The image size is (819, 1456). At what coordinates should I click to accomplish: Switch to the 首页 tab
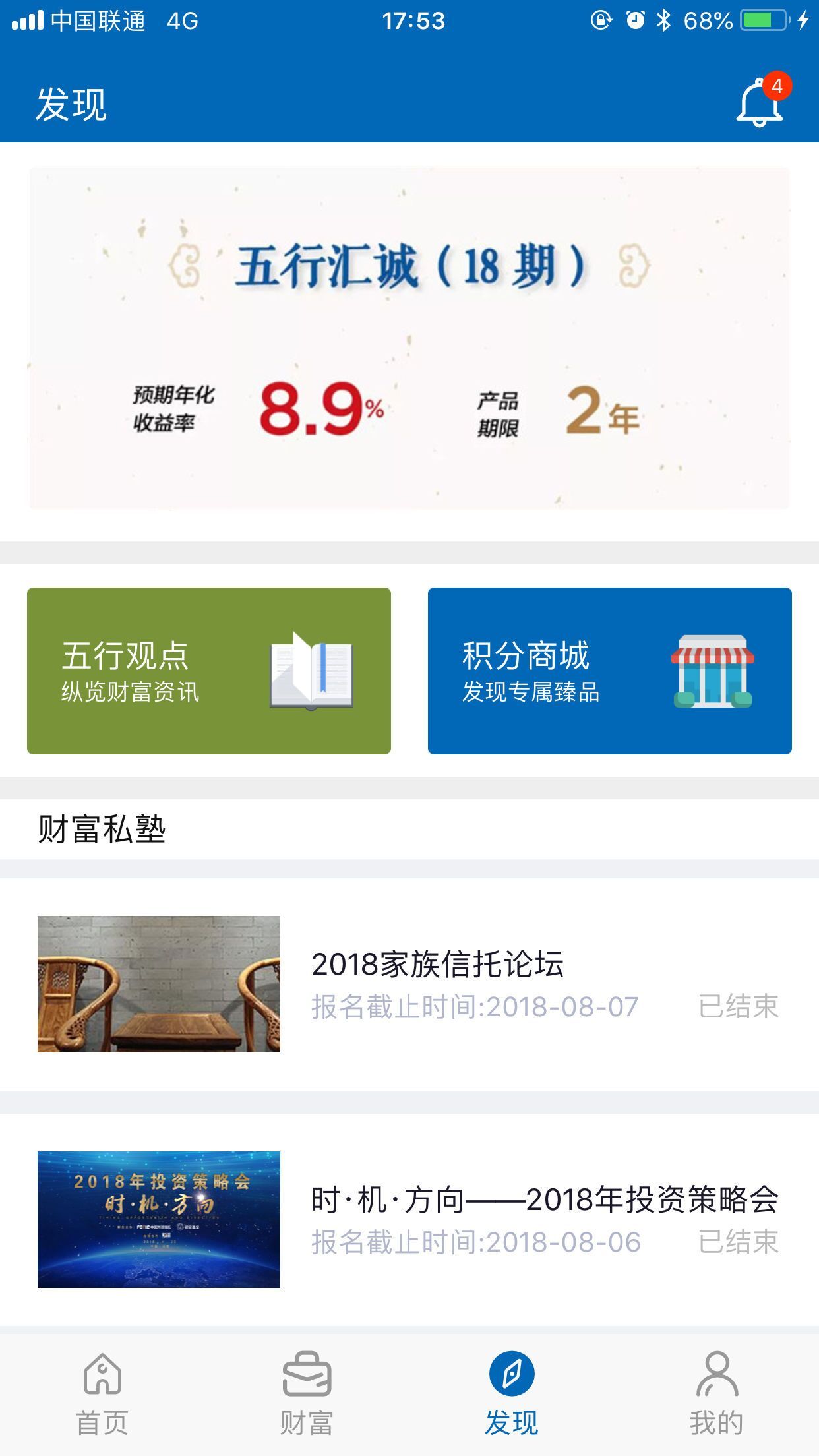tap(102, 1393)
